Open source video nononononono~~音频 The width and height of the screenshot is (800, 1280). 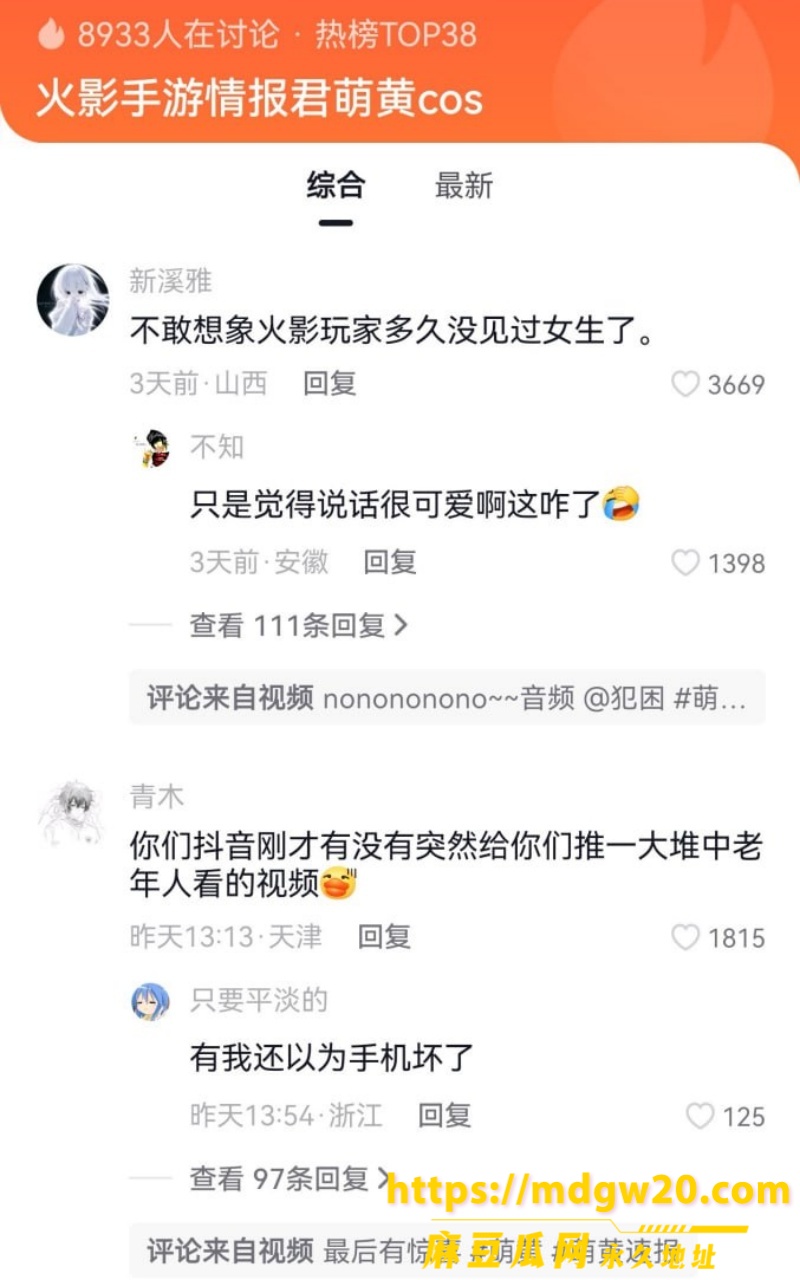tap(447, 698)
